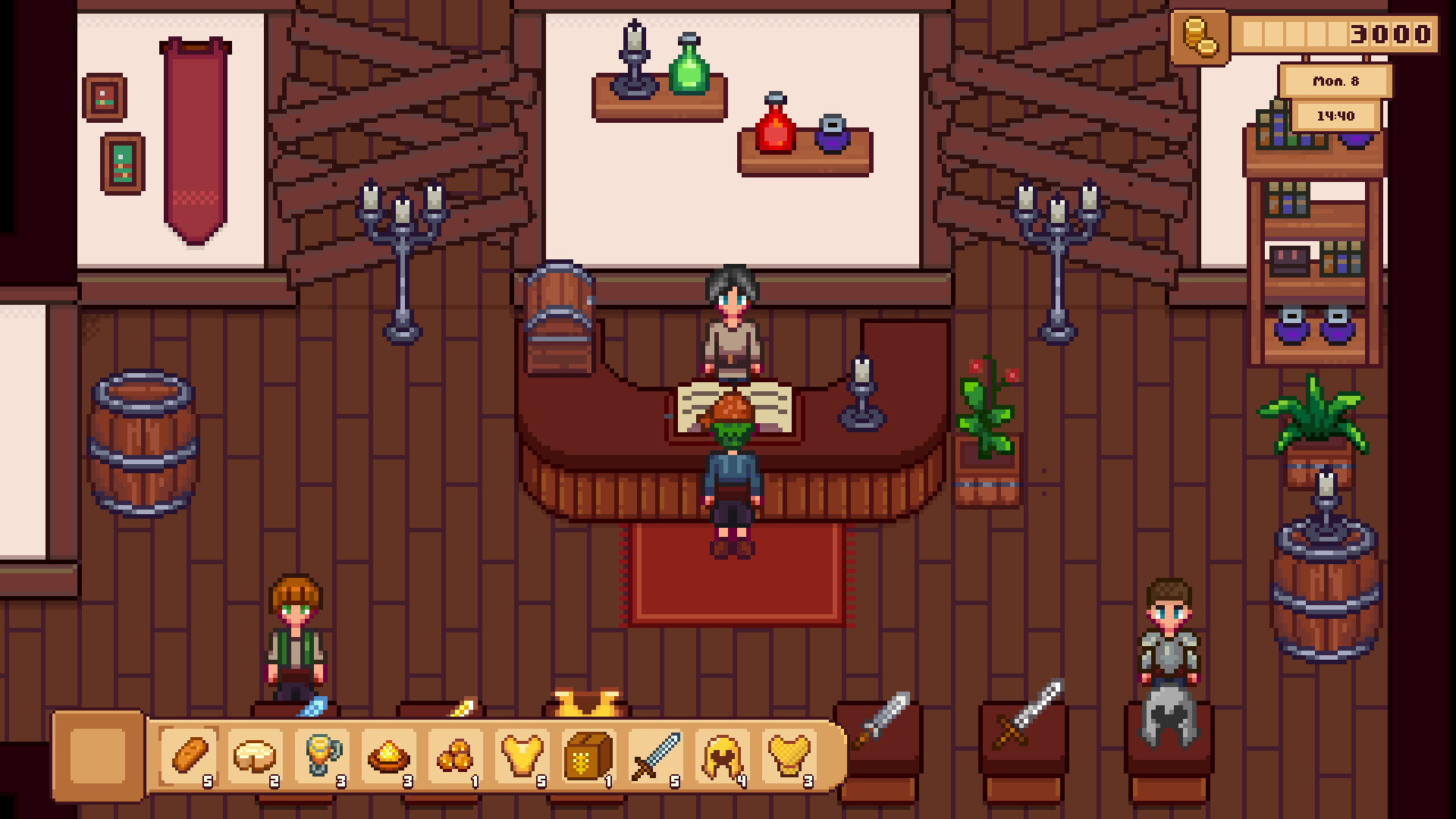
Task: Select the golden helmet slot
Action: [723, 756]
